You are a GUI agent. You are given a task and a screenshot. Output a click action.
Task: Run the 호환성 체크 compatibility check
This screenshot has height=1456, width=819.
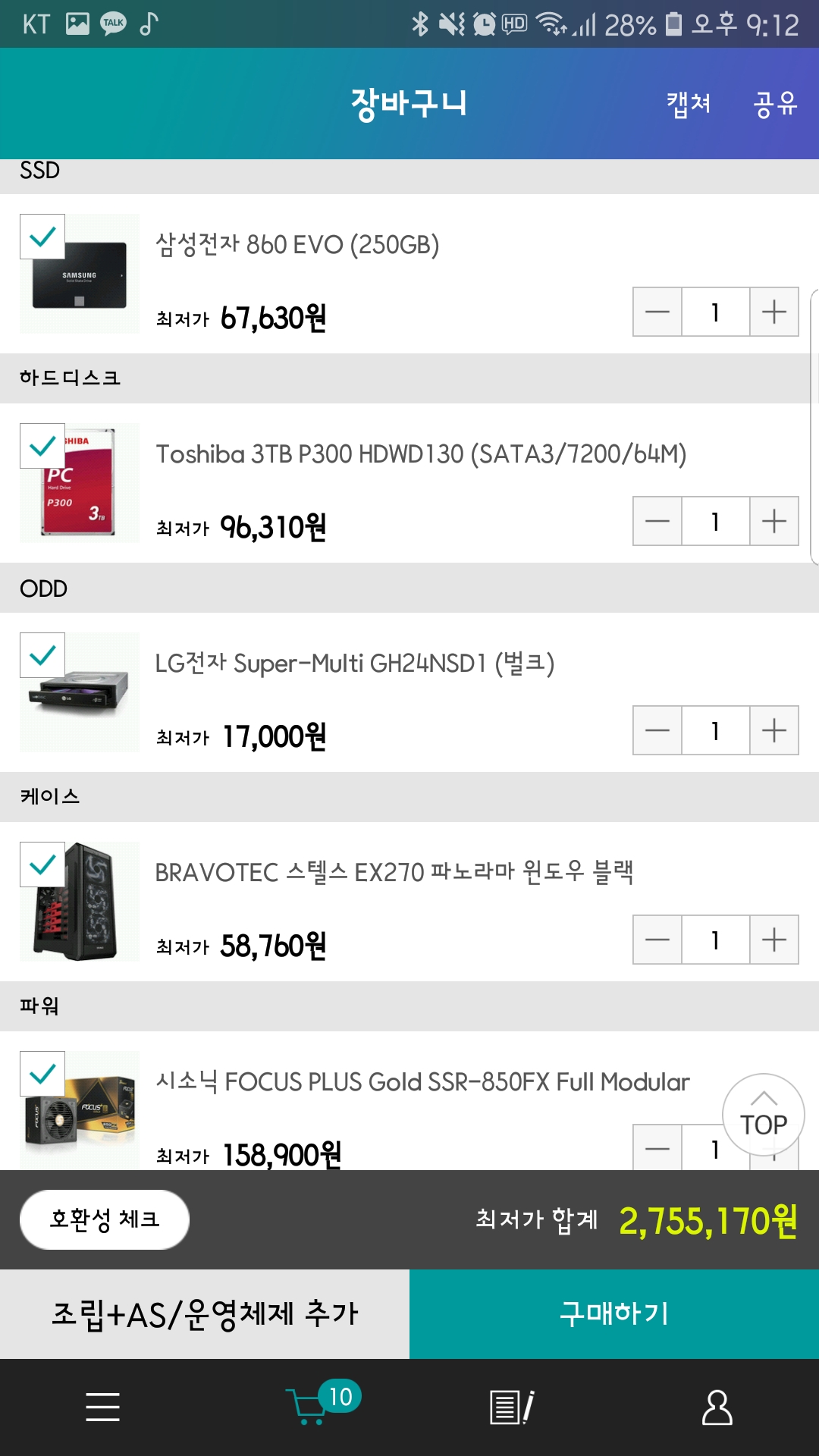tap(105, 1219)
